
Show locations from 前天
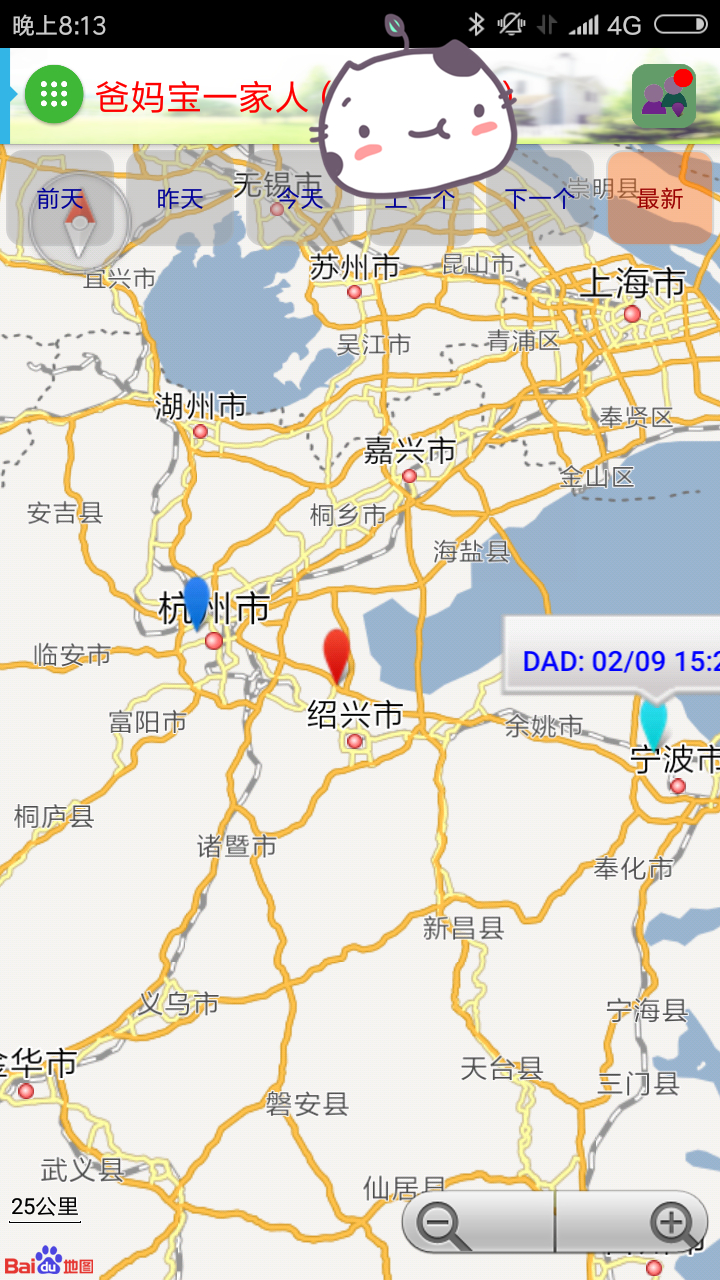pyautogui.click(x=60, y=198)
